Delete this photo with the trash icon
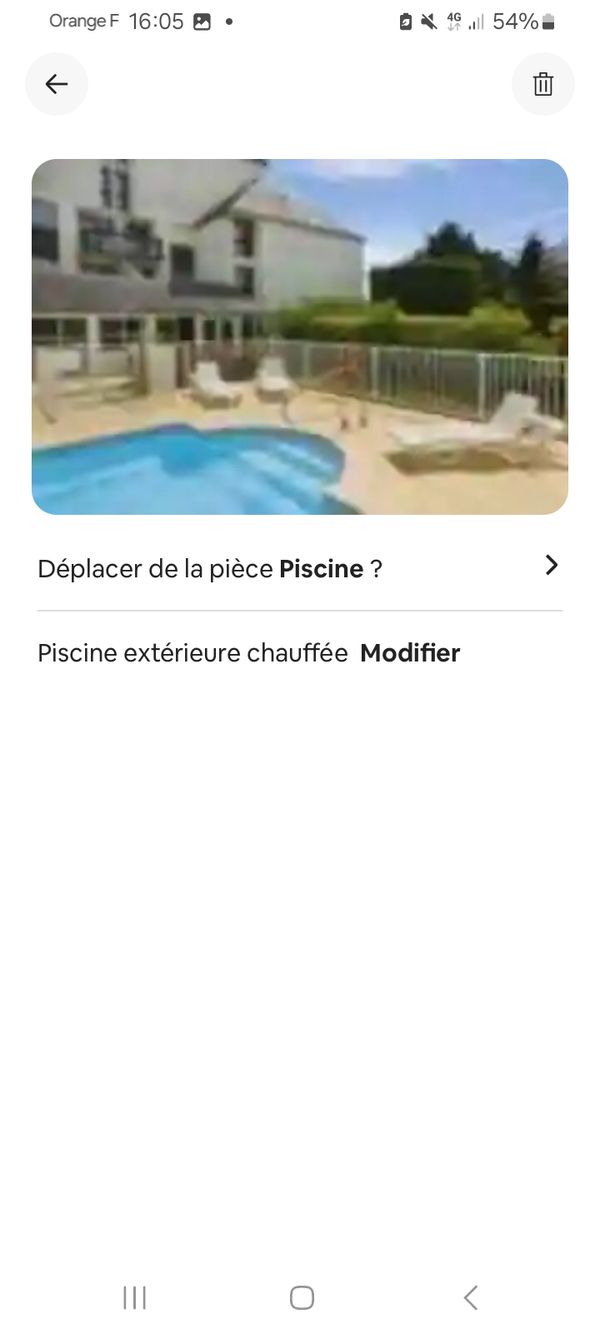Screen dimensions: 600x1333 tap(543, 84)
